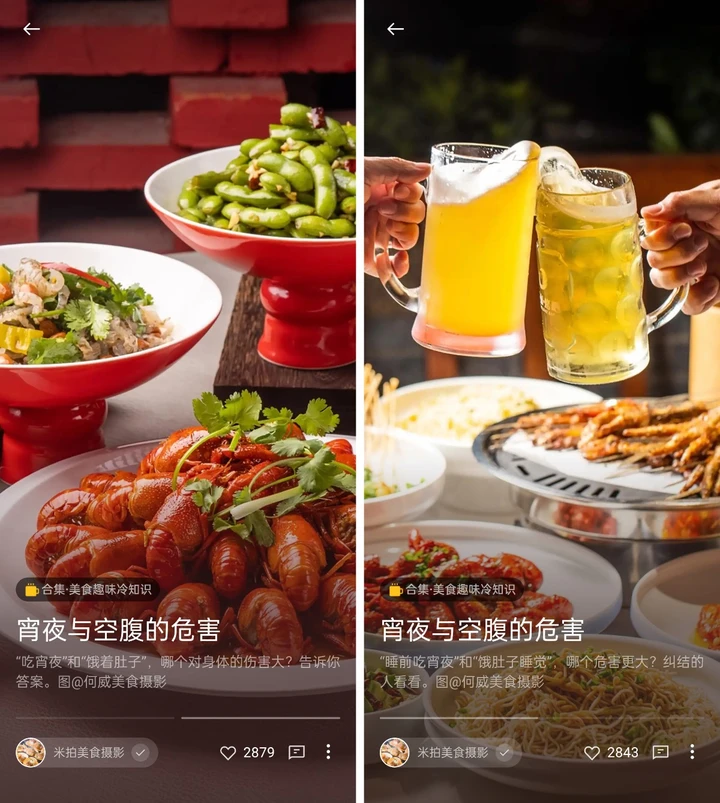Open 合集·美食趣味冷知识 chip on the "吃宵夜" post

(88, 590)
